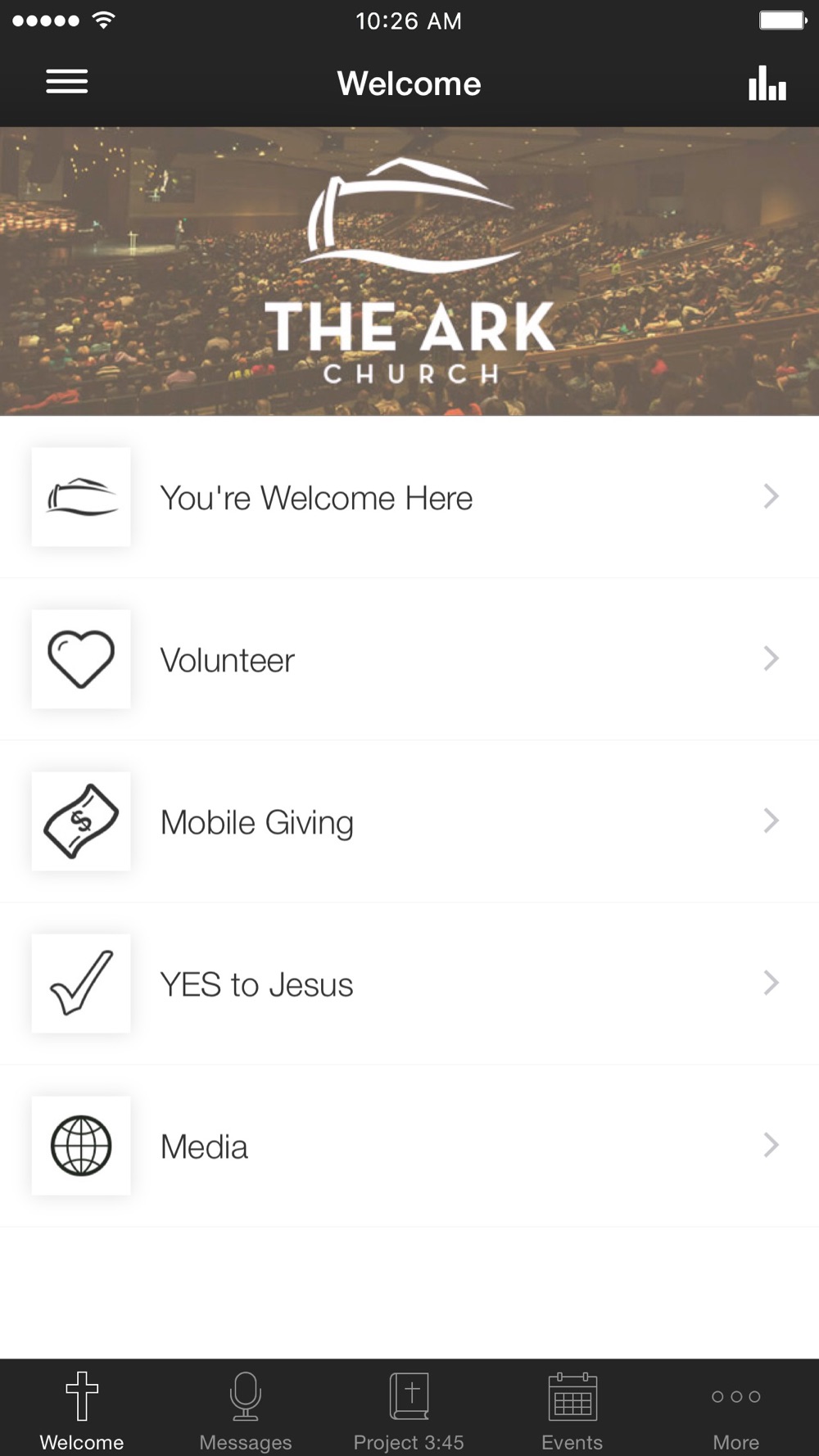Open the hamburger drawer menu
Viewport: 819px width, 1456px height.
coord(66,82)
